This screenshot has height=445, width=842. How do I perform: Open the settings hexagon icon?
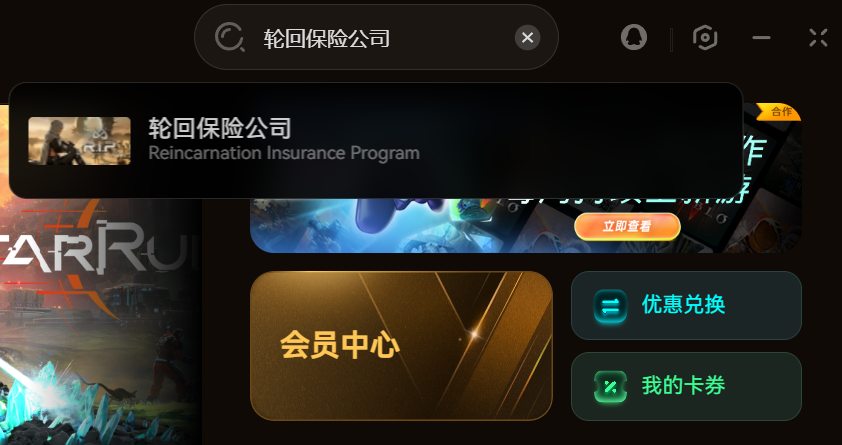tap(706, 38)
